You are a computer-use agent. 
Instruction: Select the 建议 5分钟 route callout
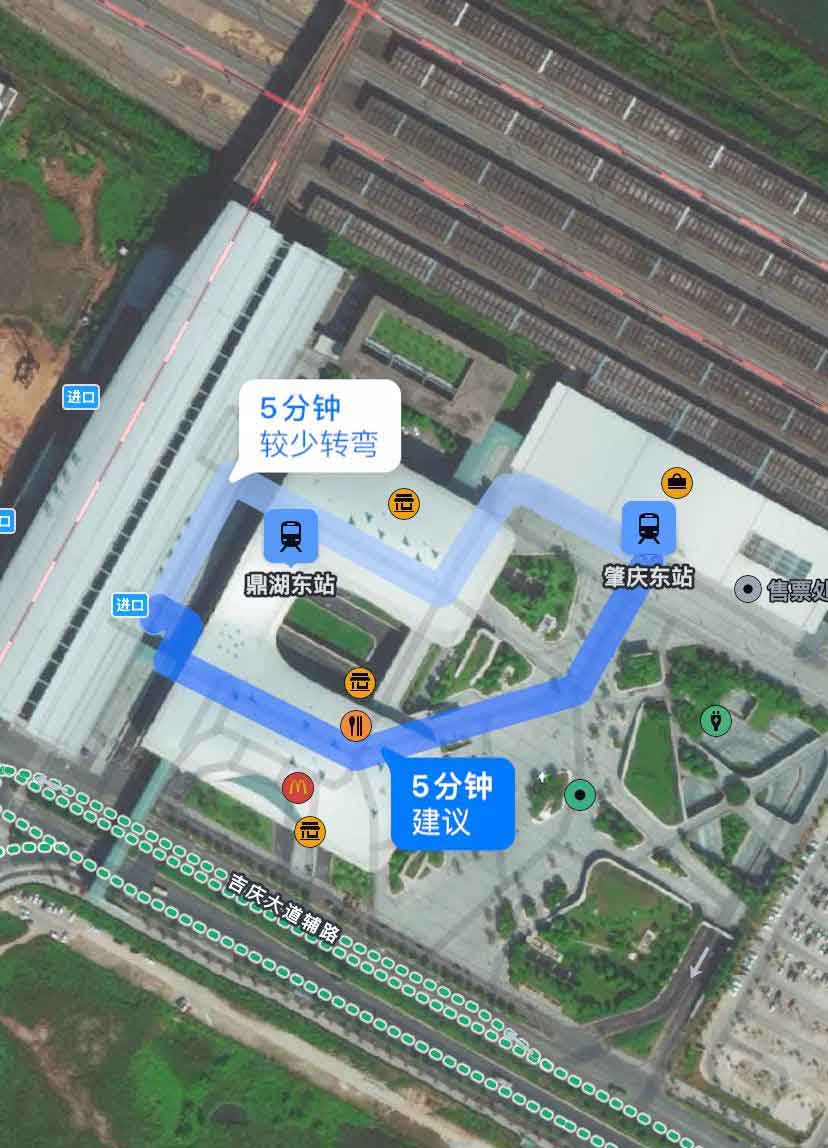pos(452,803)
